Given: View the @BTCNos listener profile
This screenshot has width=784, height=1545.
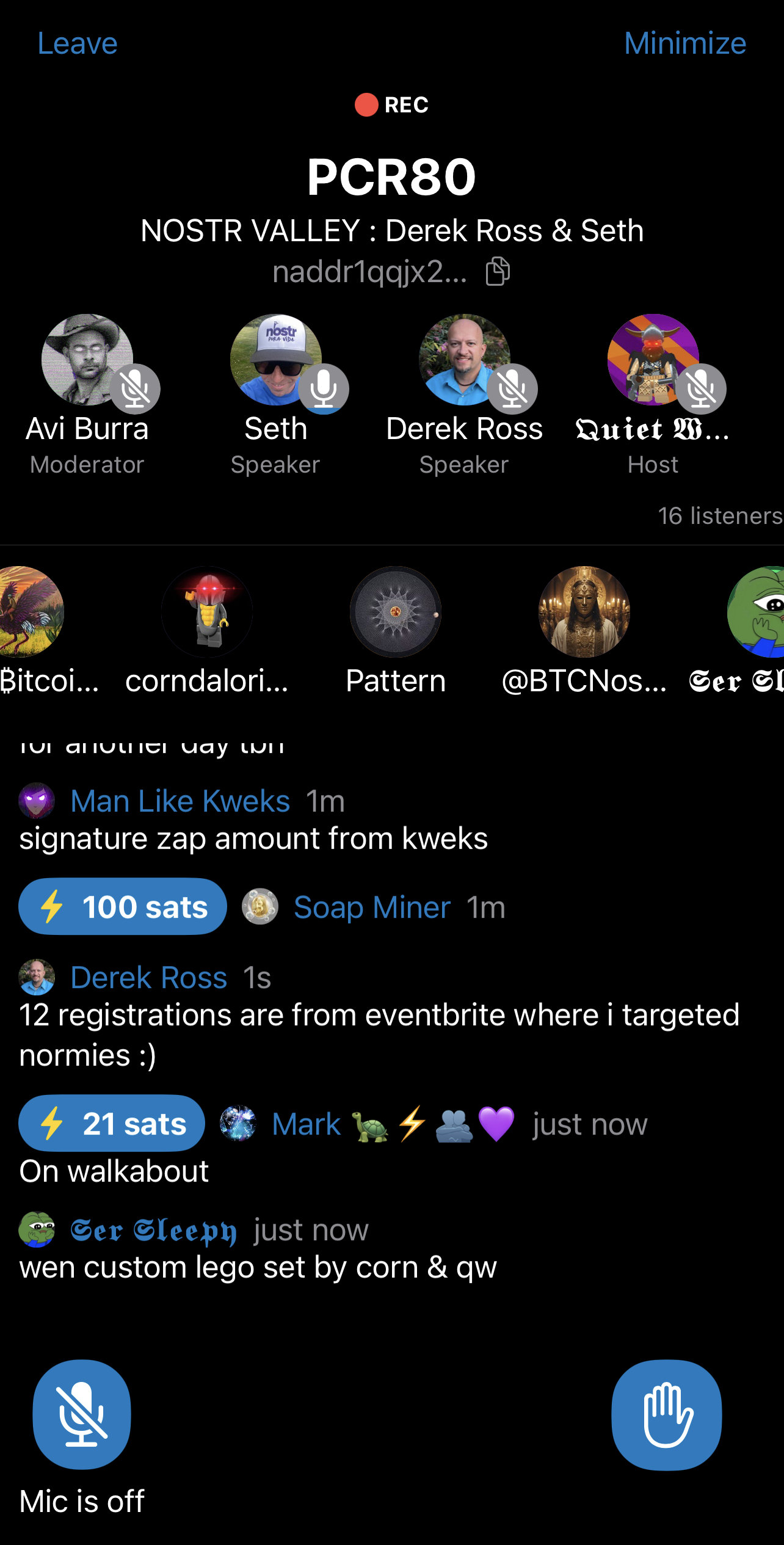Looking at the screenshot, I should click(x=584, y=612).
